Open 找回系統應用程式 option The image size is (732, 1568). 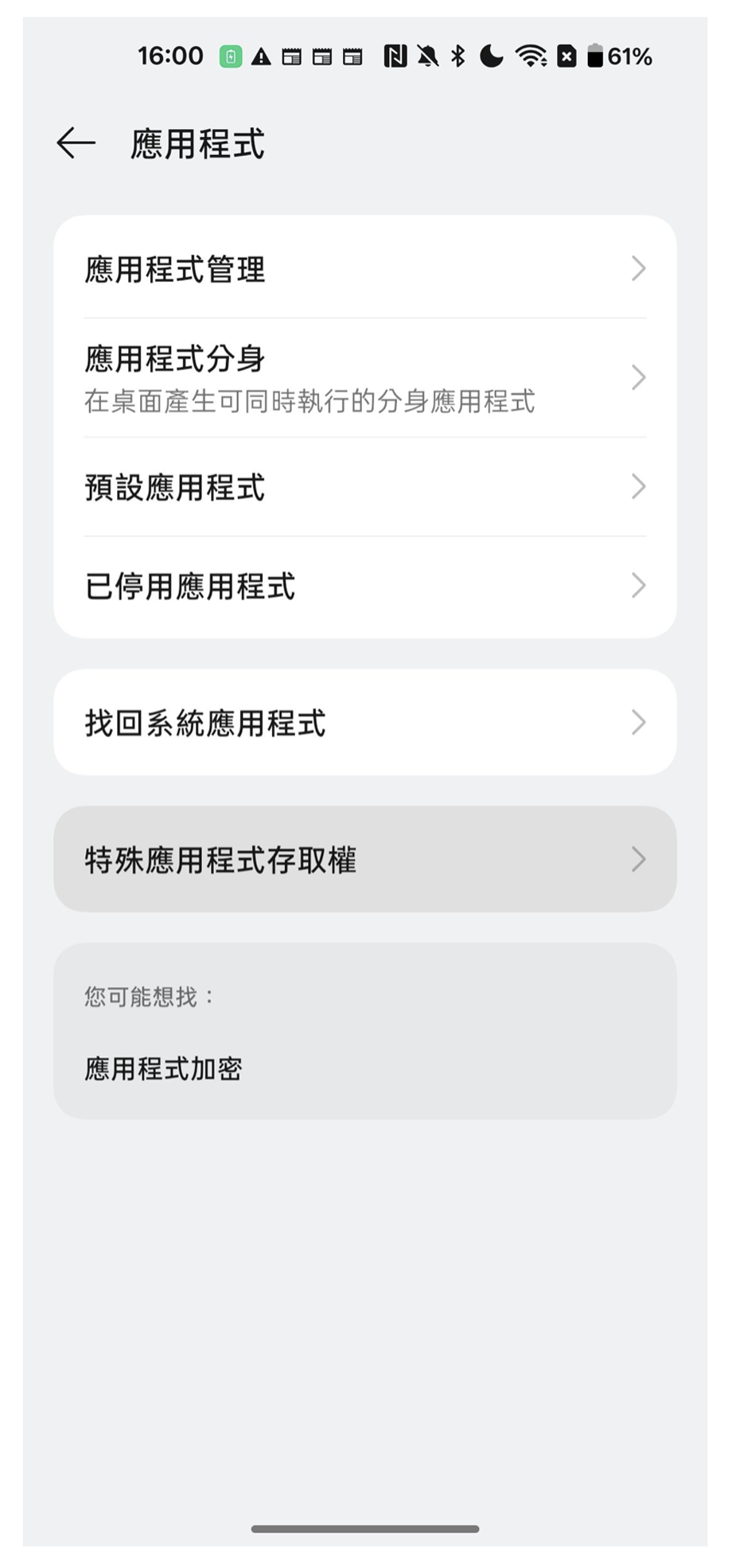364,723
